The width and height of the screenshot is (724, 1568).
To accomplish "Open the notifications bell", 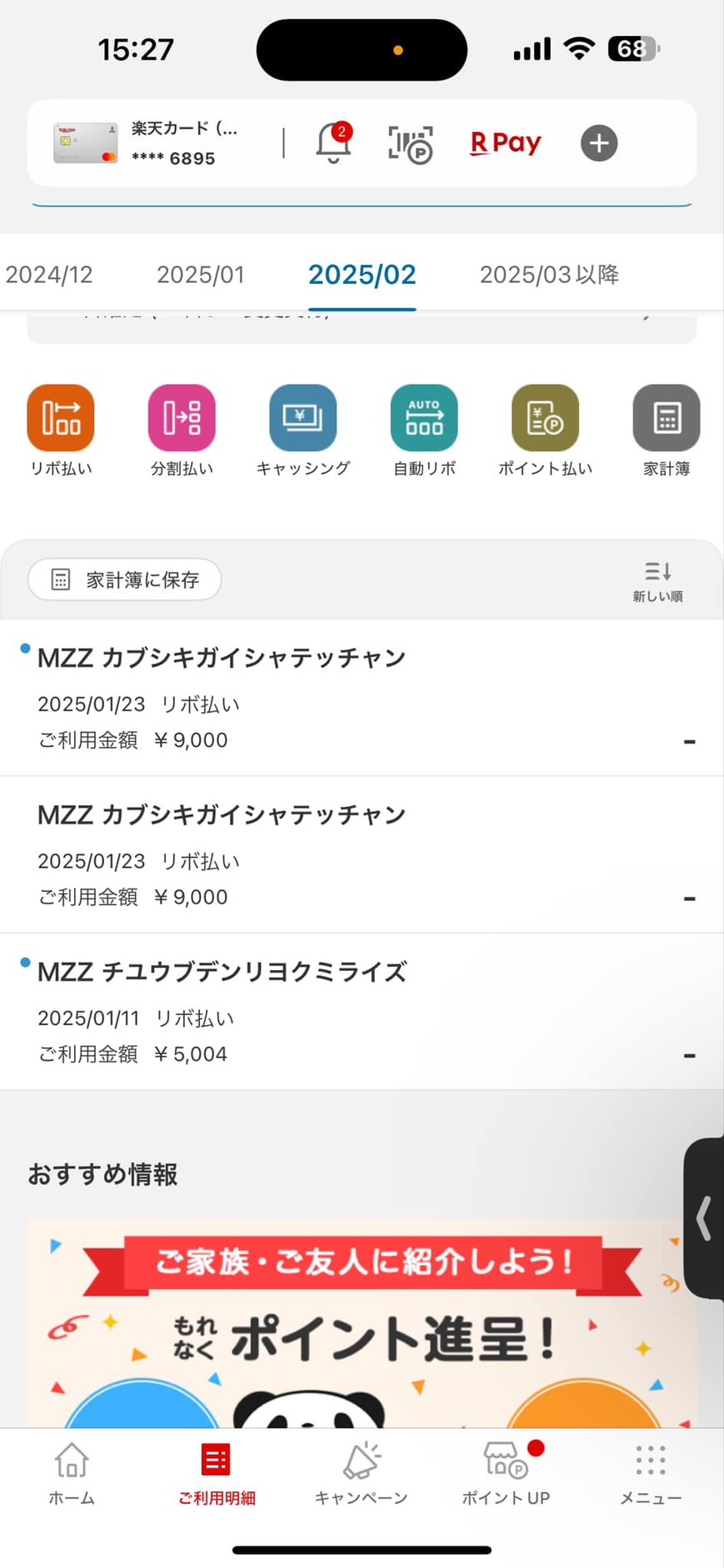I will pos(333,142).
